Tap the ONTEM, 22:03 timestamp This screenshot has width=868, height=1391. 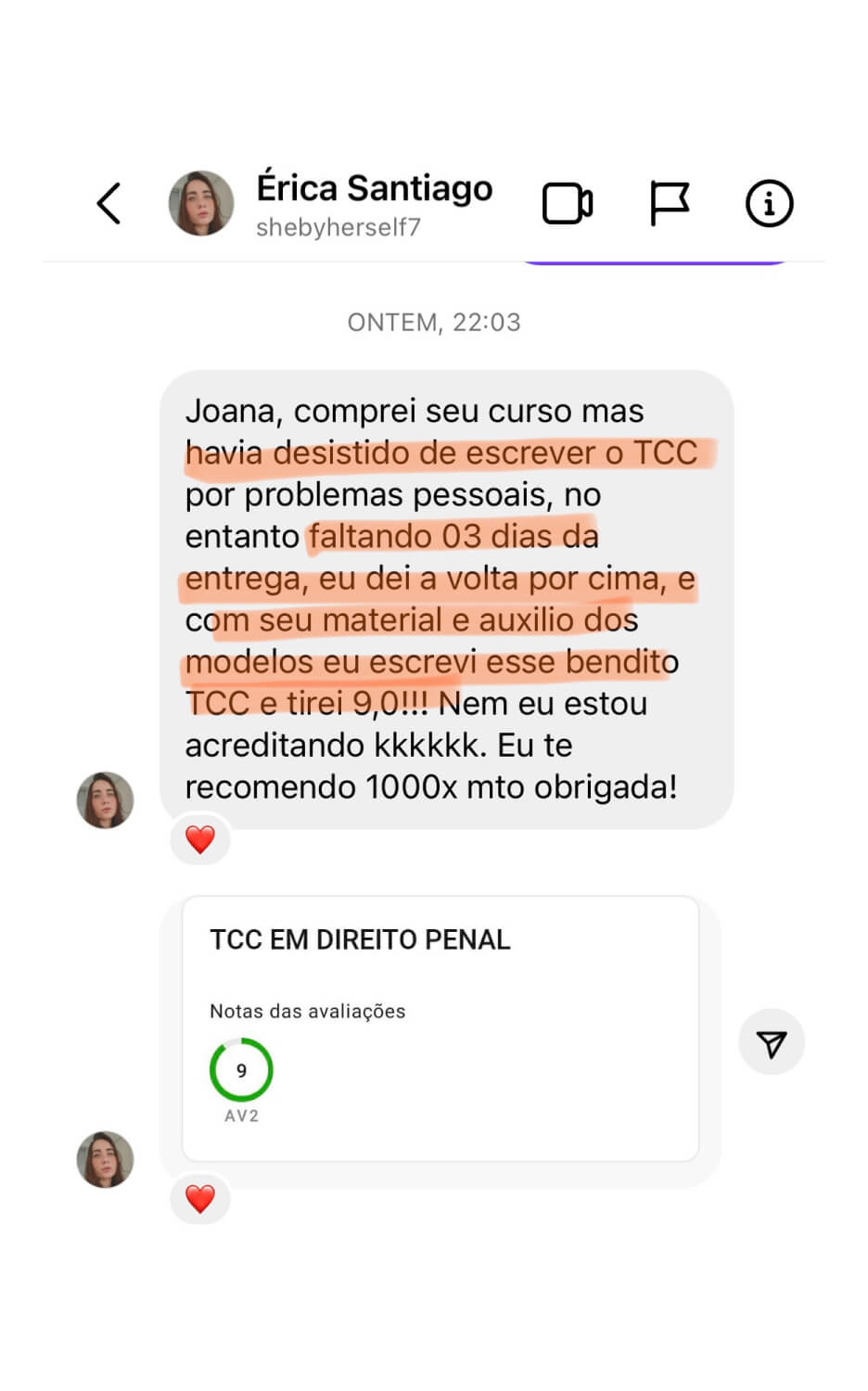click(x=434, y=322)
